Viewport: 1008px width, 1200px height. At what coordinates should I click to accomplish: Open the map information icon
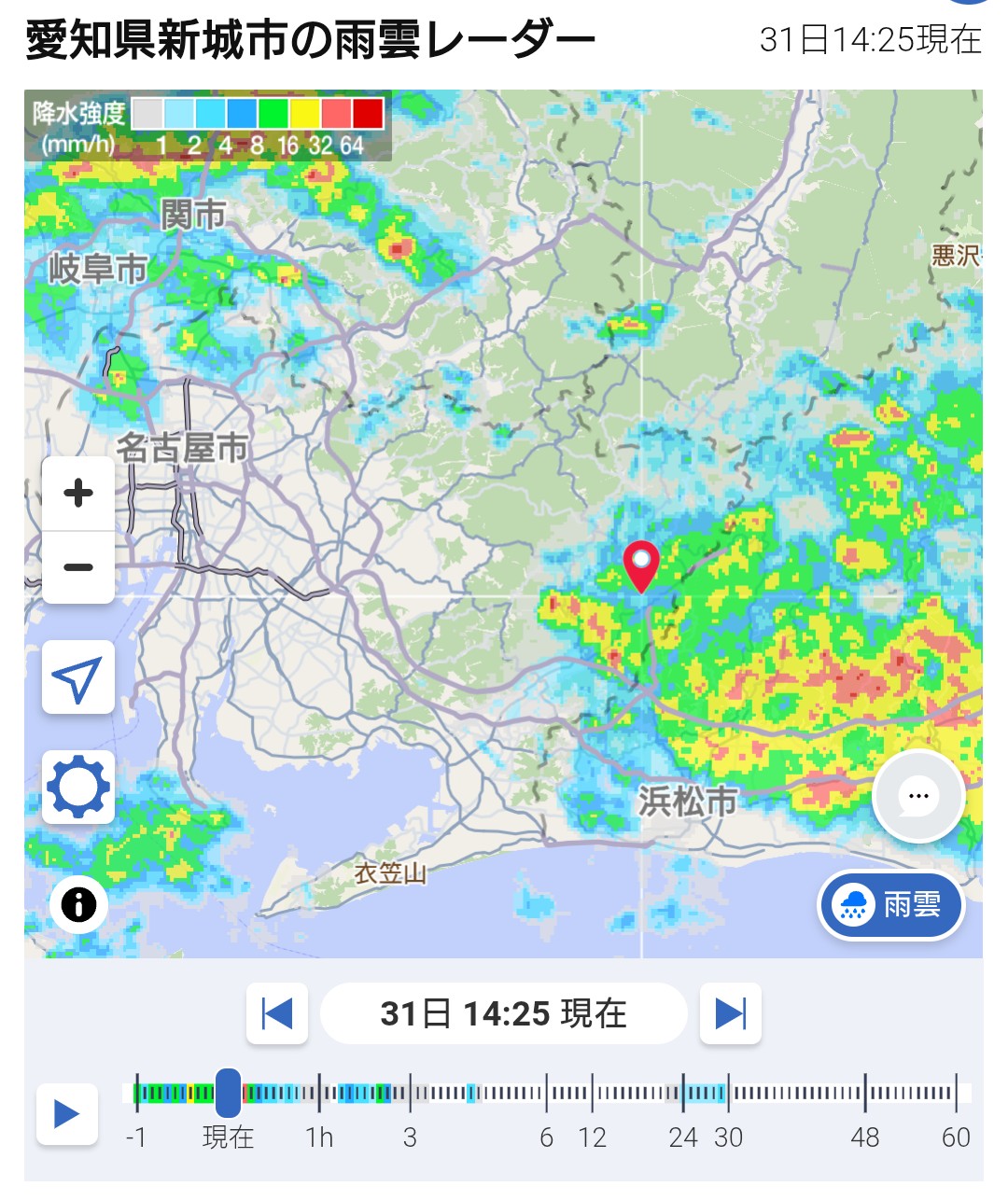pyautogui.click(x=78, y=904)
